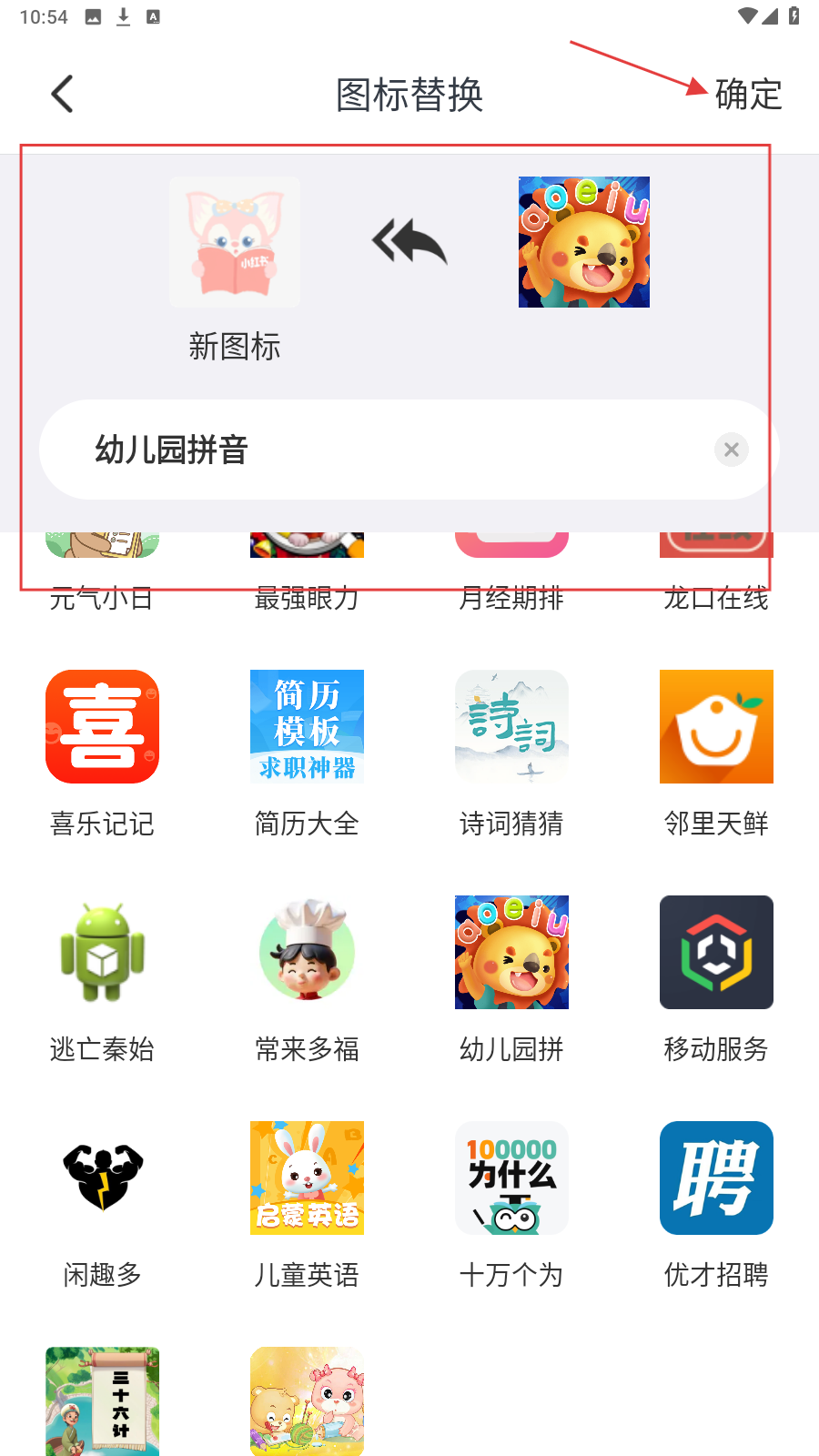
Task: Select the 十万个为 app icon
Action: click(511, 1178)
